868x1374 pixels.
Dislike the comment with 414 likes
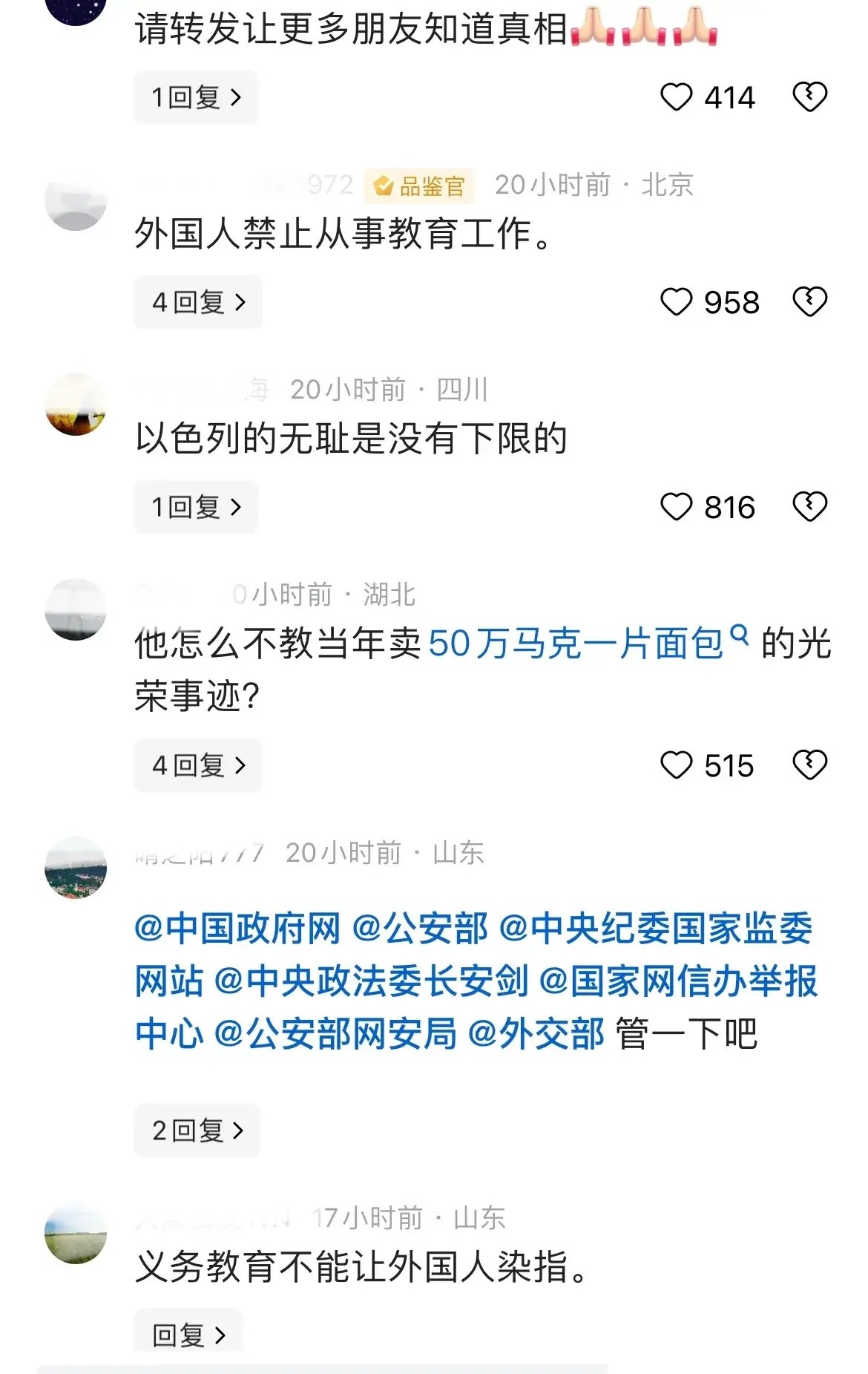pos(809,97)
